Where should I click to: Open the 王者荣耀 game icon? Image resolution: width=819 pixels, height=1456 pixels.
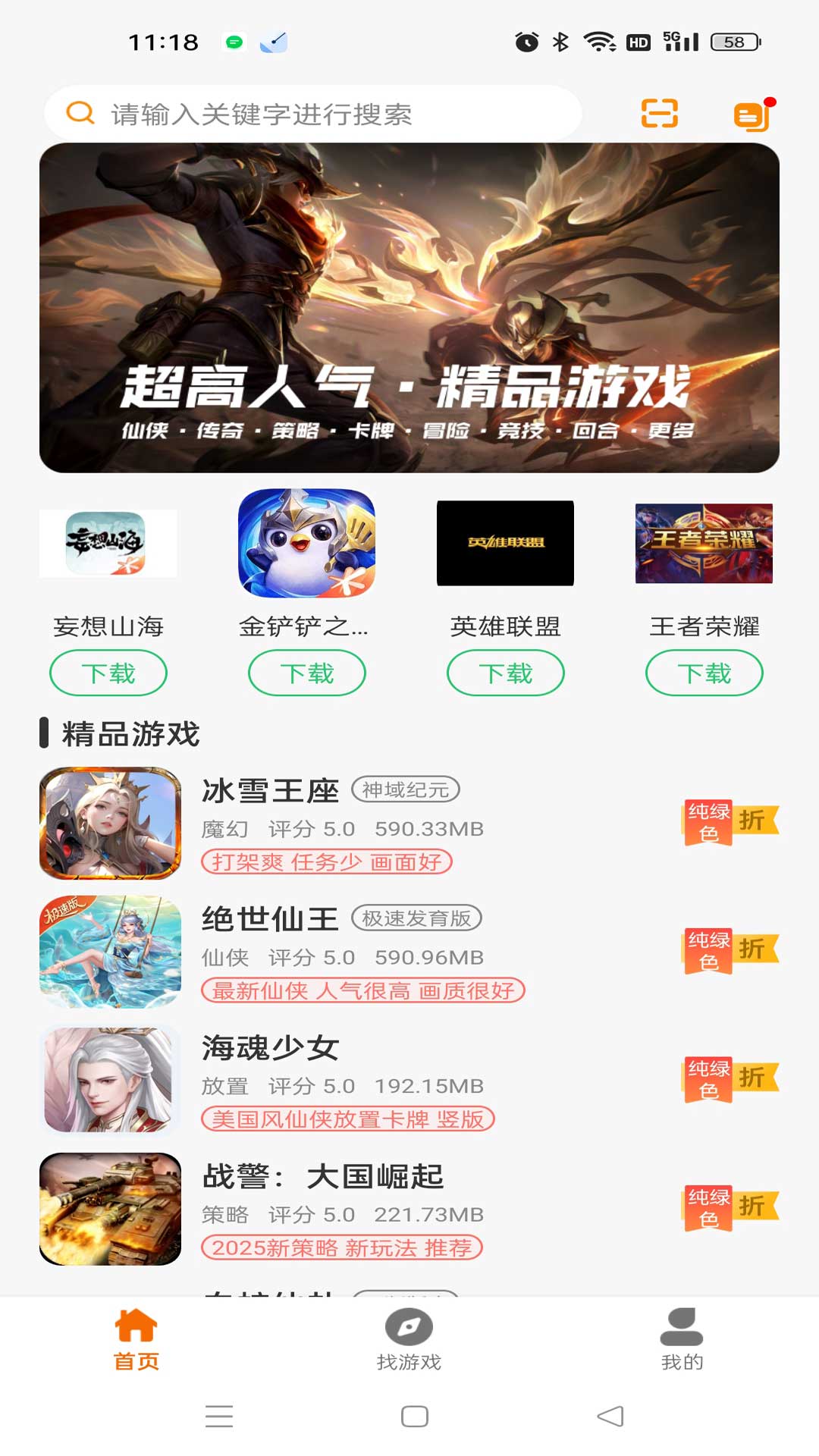pyautogui.click(x=704, y=543)
